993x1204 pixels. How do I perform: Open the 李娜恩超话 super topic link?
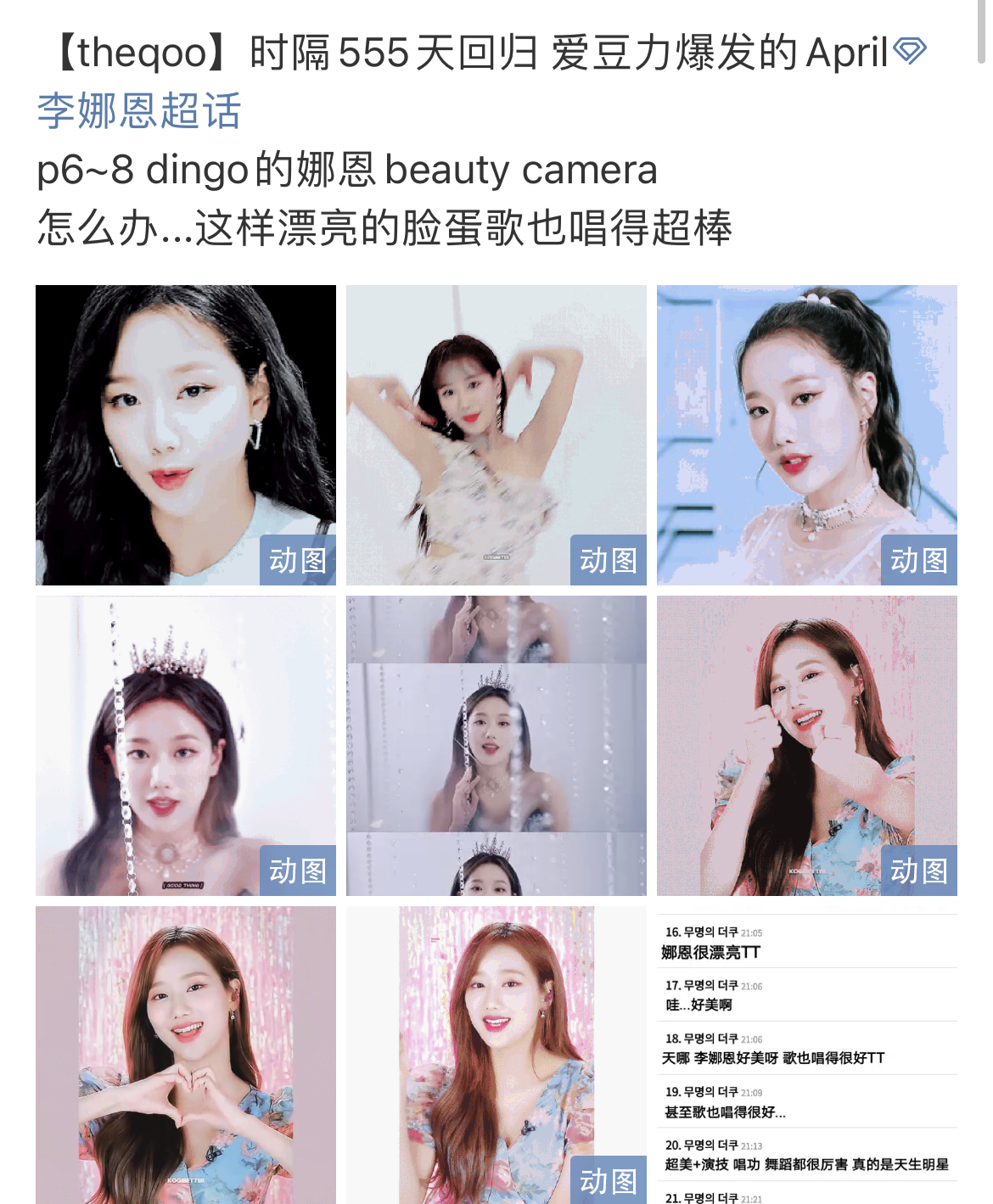pyautogui.click(x=139, y=111)
